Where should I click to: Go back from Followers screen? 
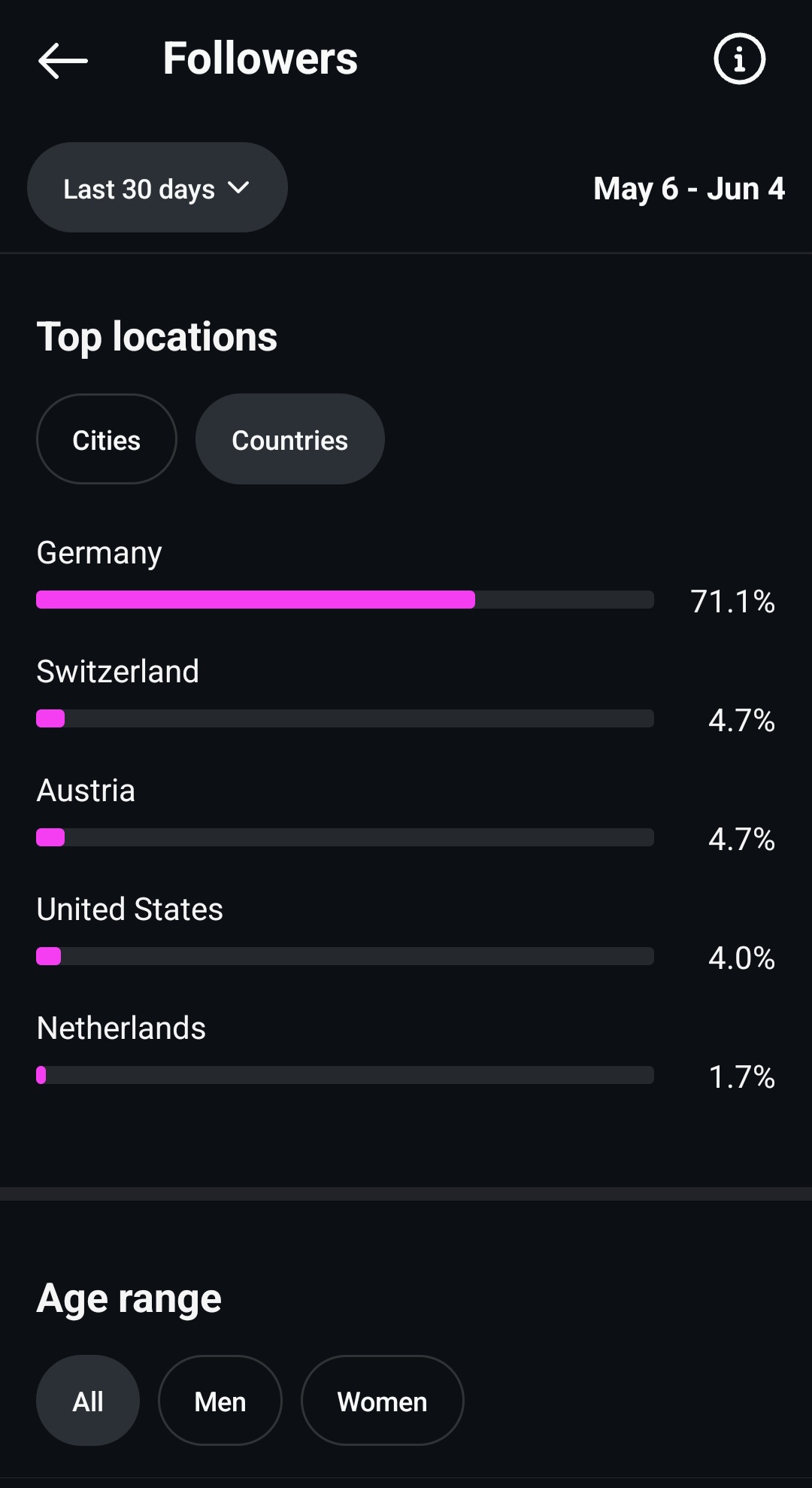(x=63, y=60)
